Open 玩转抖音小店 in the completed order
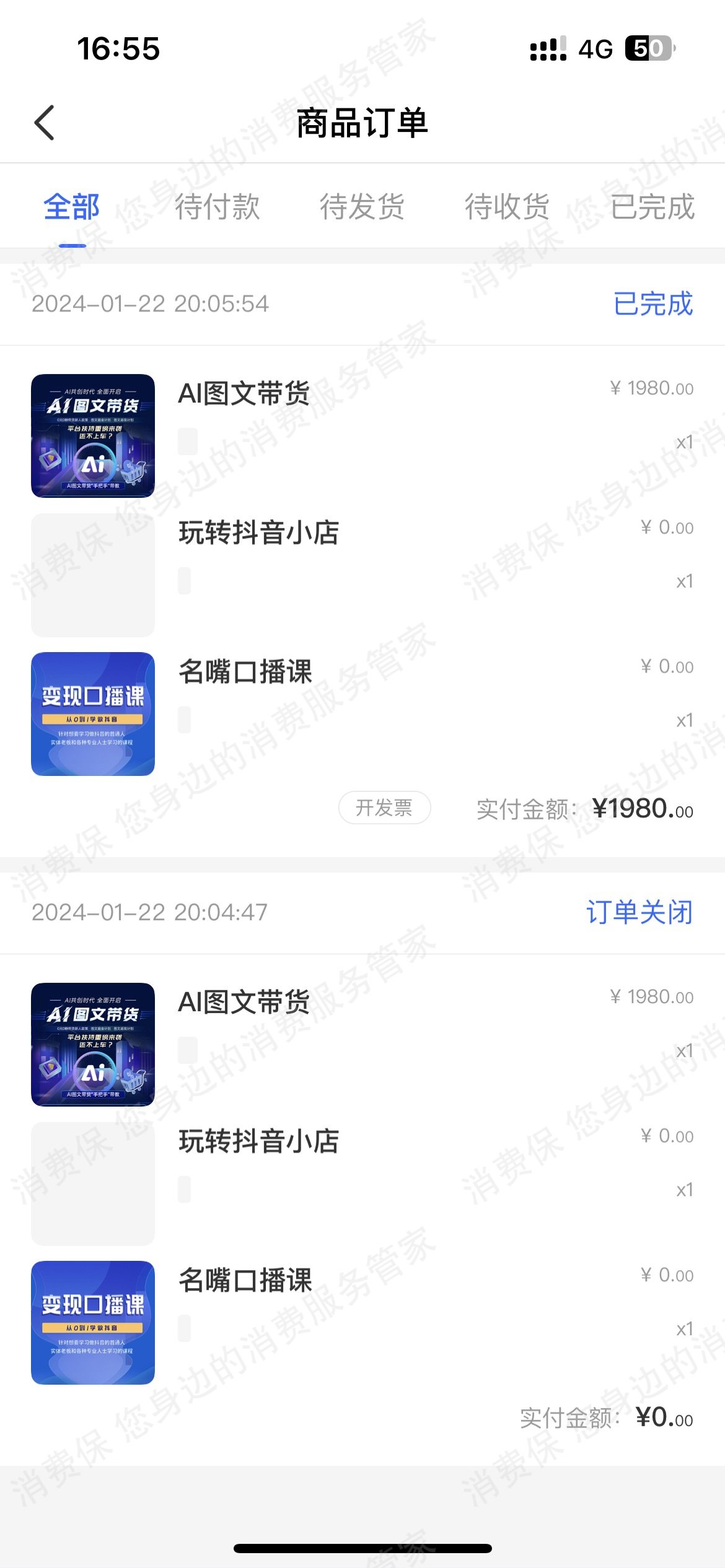 [258, 533]
